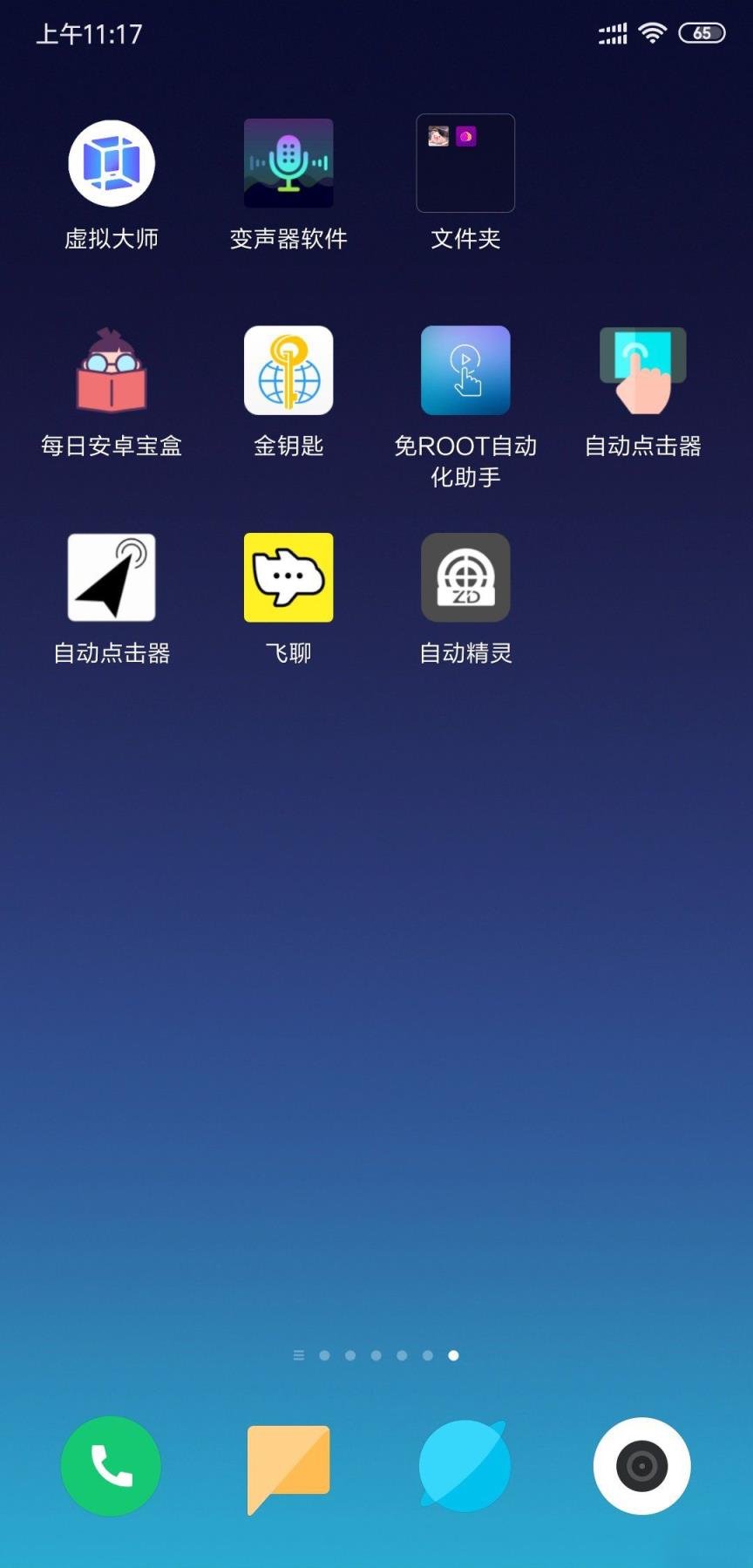Open the 自动点击器 app with black arrow icon

[x=111, y=577]
